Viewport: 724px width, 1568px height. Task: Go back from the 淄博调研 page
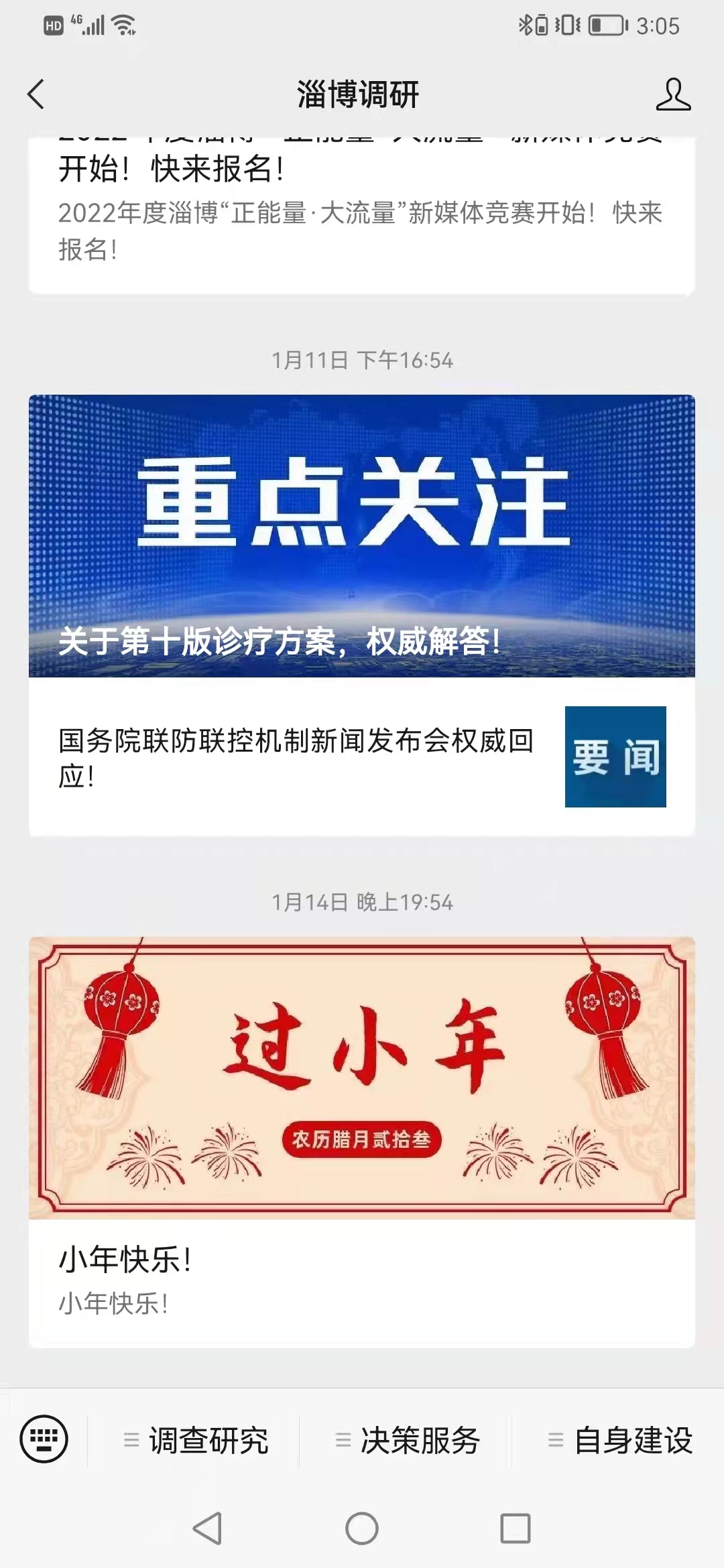tap(36, 94)
